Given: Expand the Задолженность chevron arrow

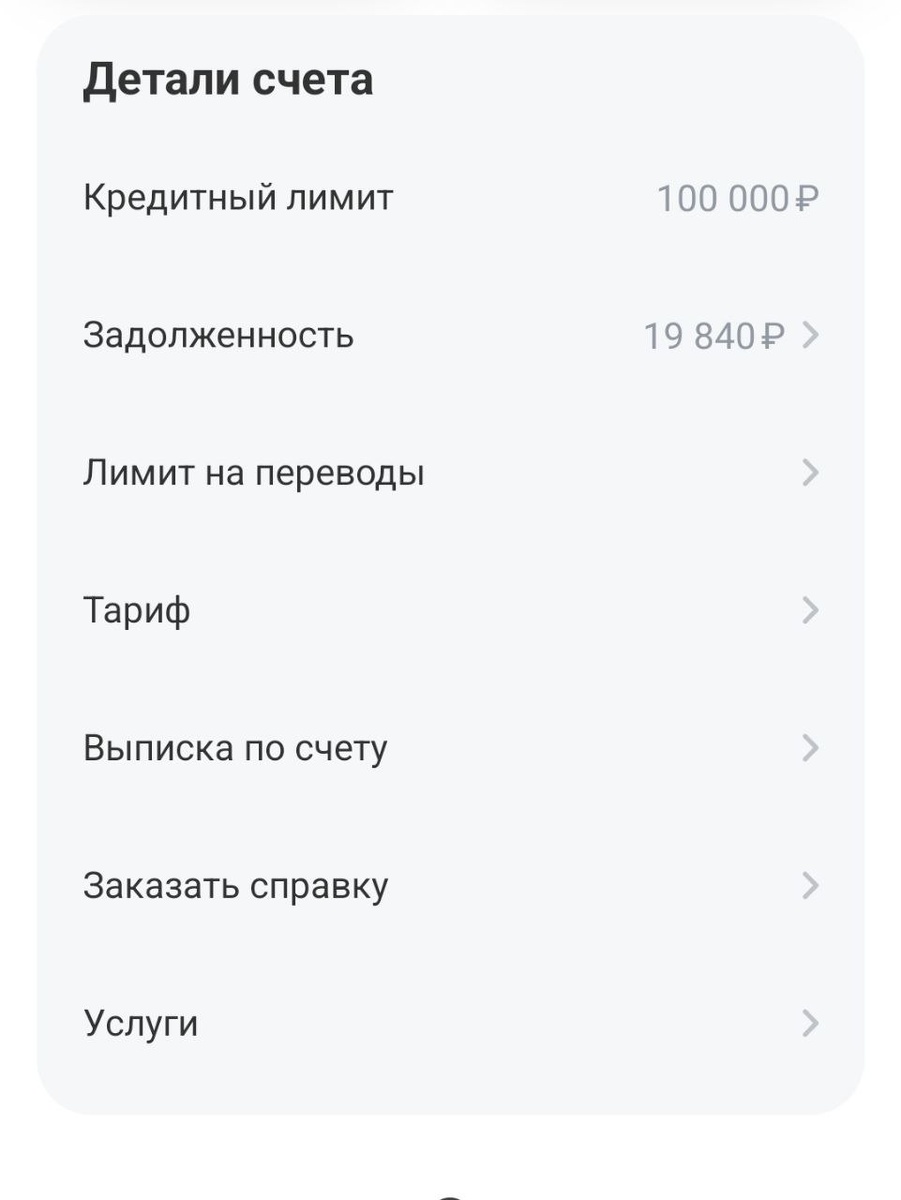Looking at the screenshot, I should pyautogui.click(x=809, y=334).
